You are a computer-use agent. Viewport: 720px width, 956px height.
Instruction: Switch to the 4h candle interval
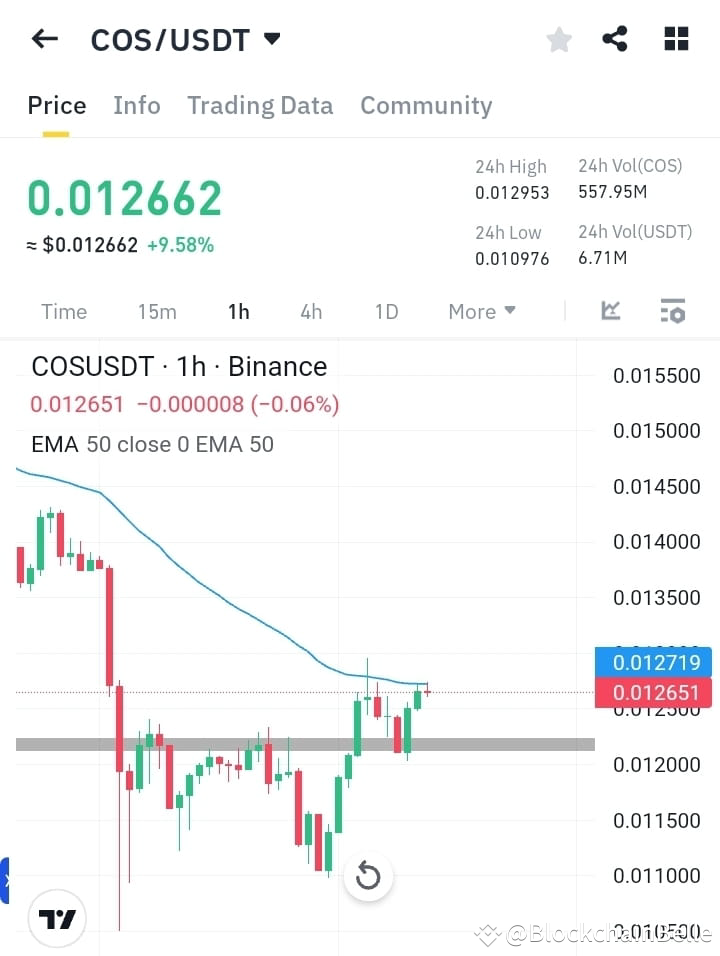point(310,311)
